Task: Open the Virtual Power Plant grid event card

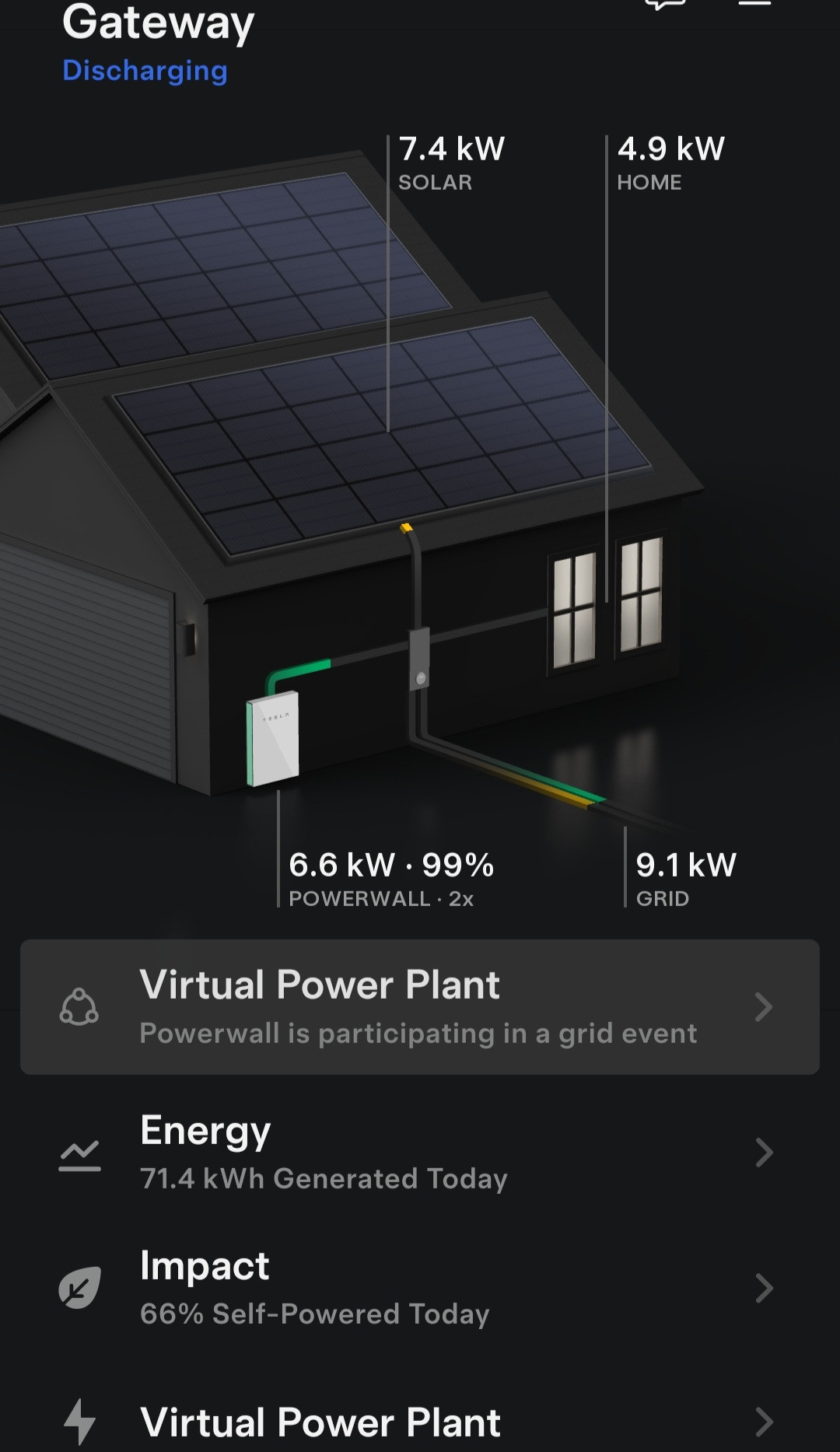Action: [419, 1006]
